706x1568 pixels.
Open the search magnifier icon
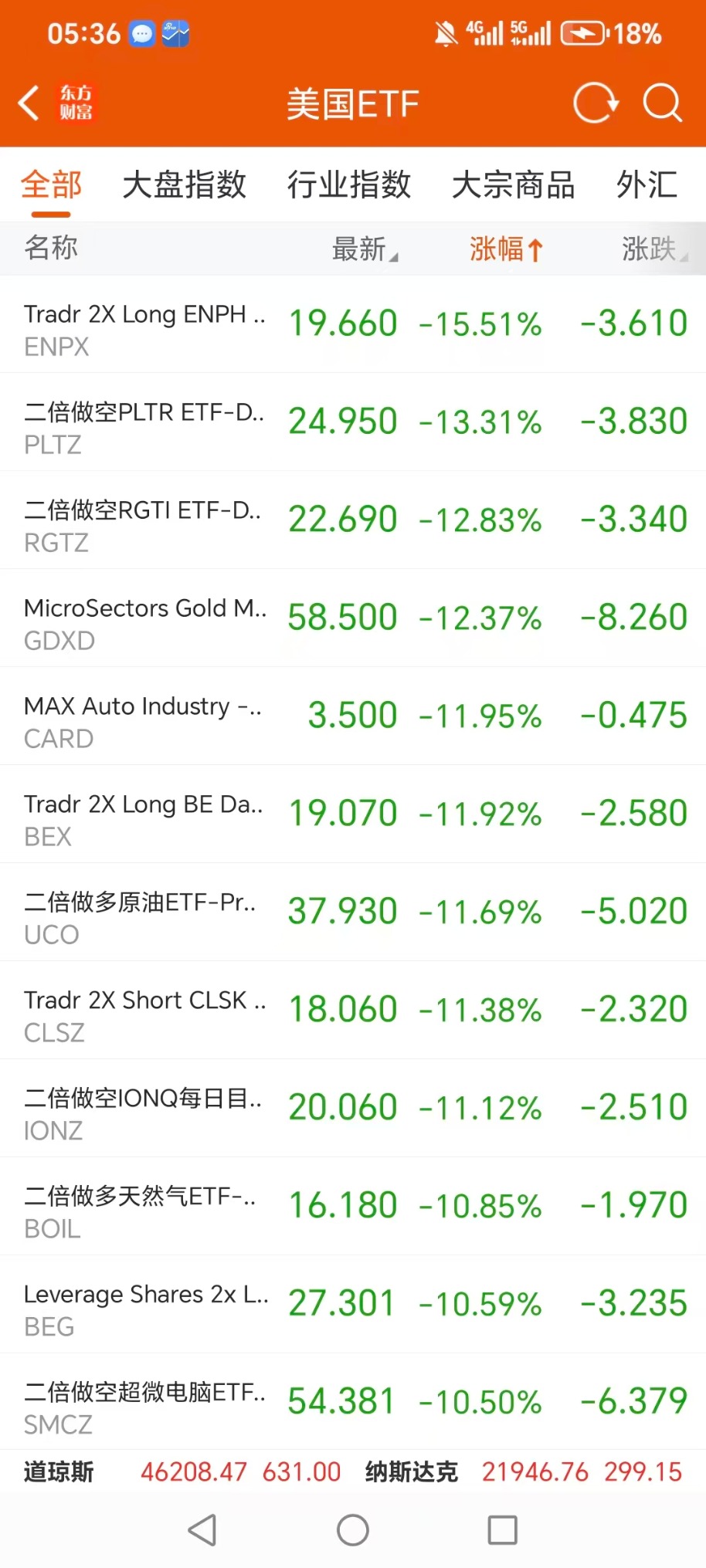pyautogui.click(x=663, y=103)
